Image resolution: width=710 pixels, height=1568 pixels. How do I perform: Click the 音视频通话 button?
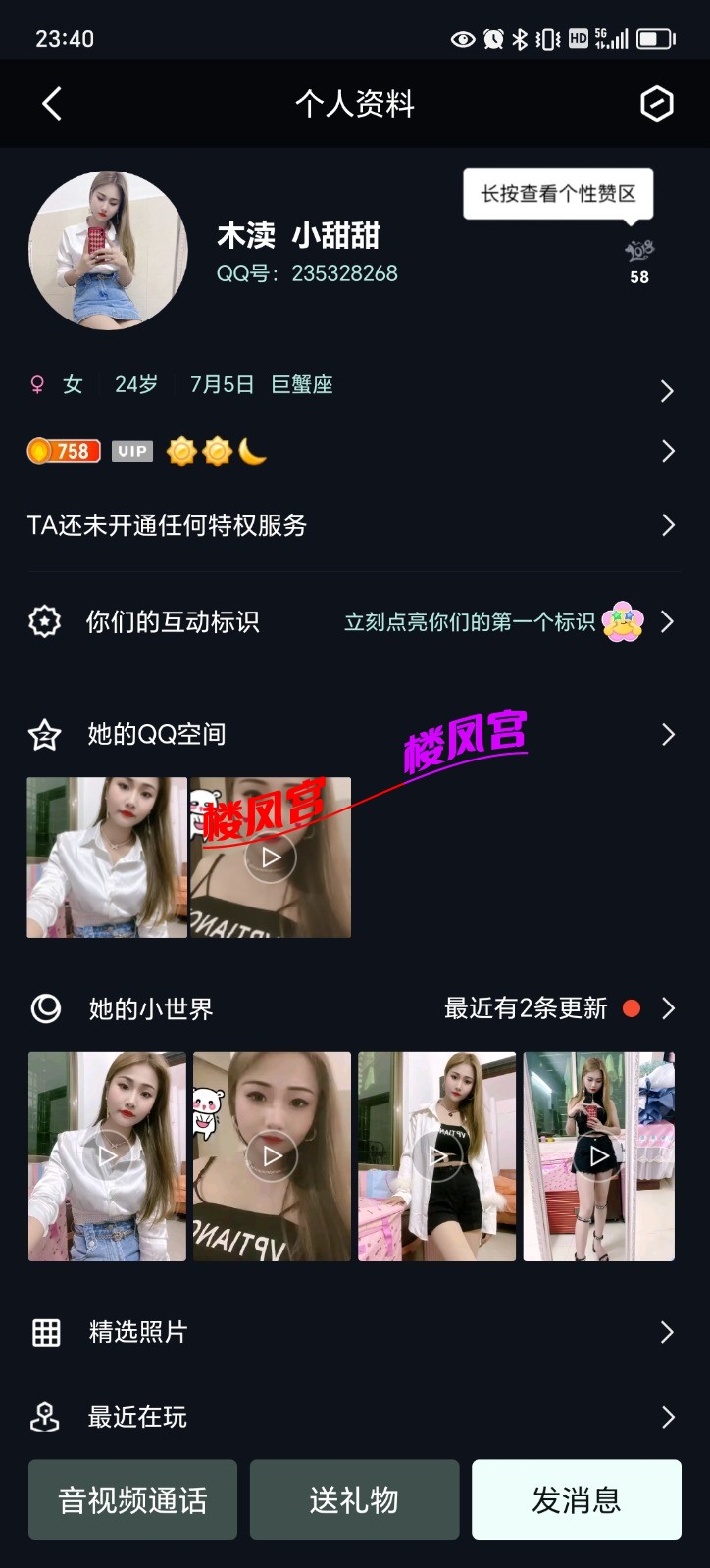[x=131, y=1499]
